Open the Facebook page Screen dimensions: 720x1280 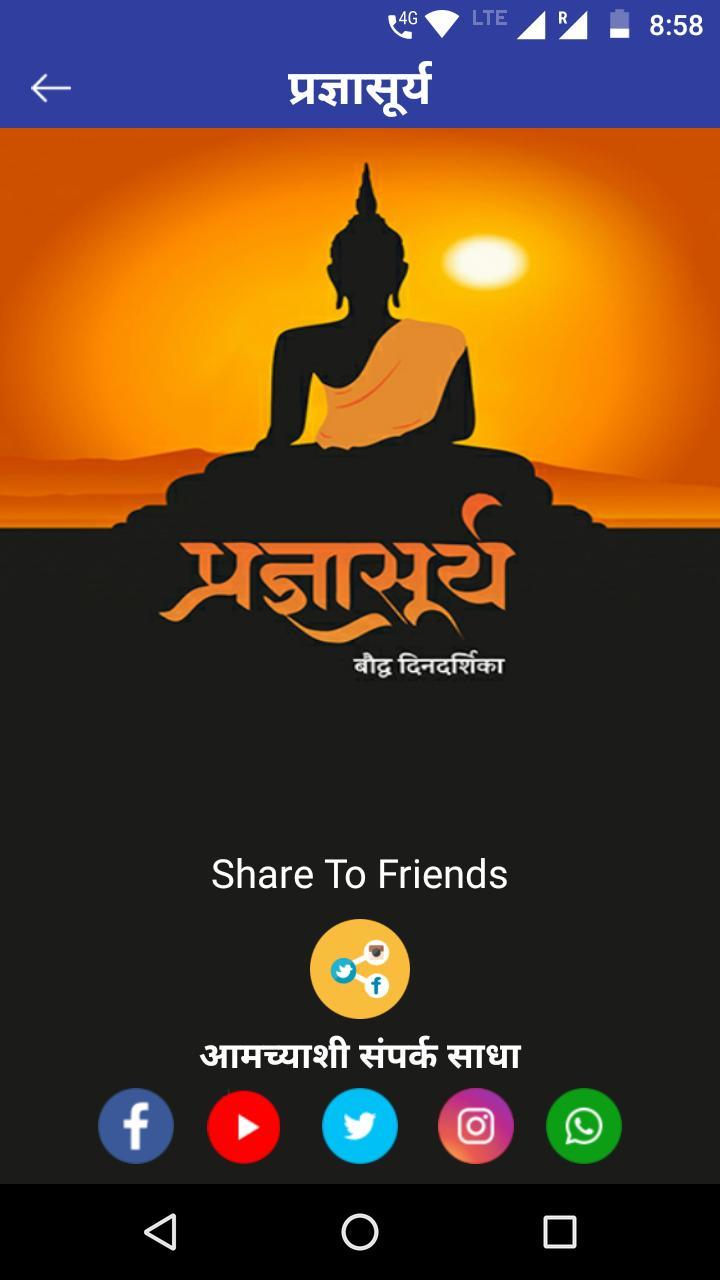[x=136, y=1126]
